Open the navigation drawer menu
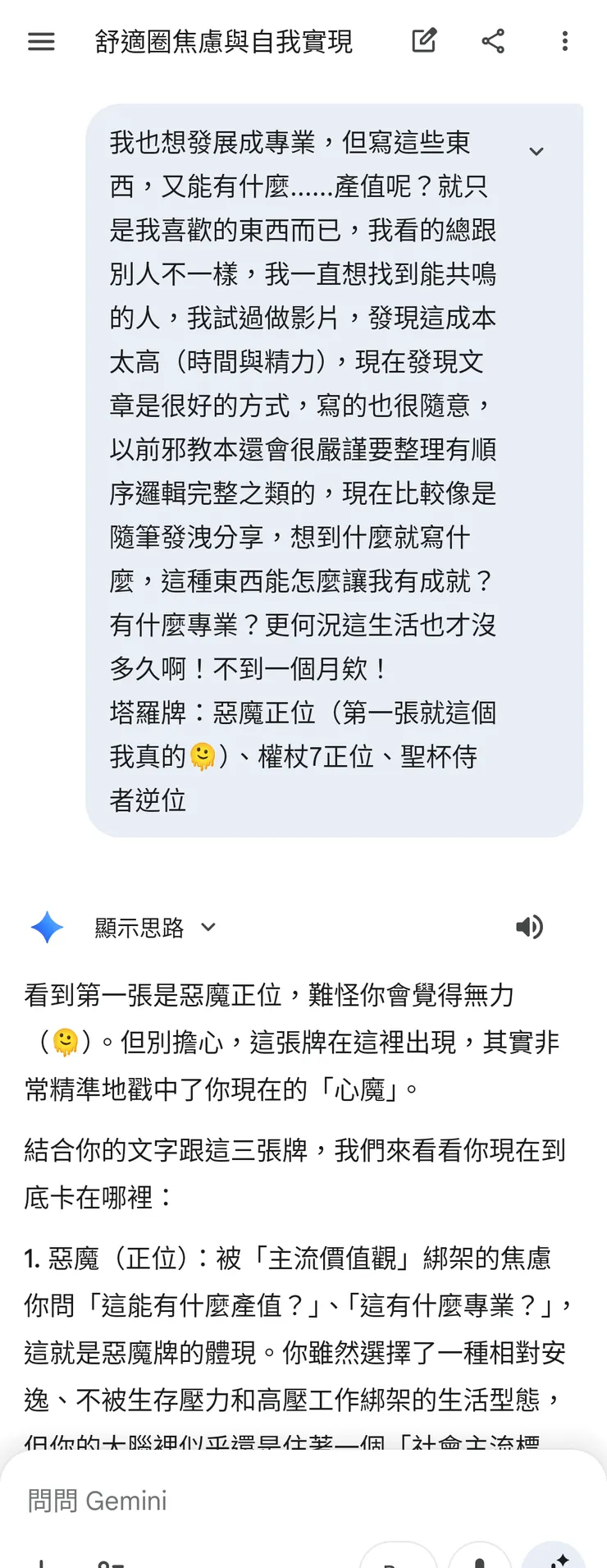Viewport: 607px width, 1568px height. coord(41,42)
